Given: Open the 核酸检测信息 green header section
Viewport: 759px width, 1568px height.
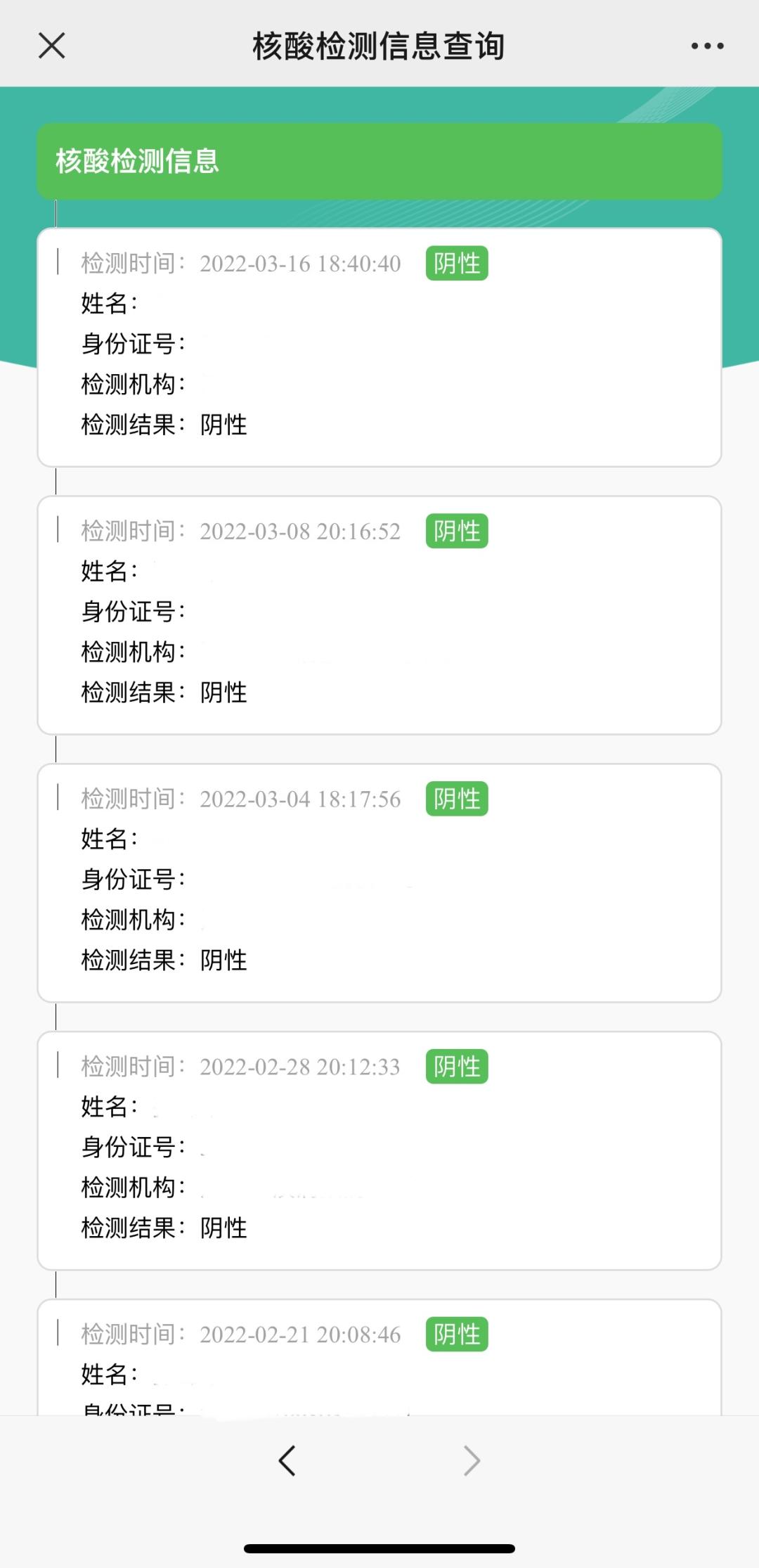Looking at the screenshot, I should 379,162.
